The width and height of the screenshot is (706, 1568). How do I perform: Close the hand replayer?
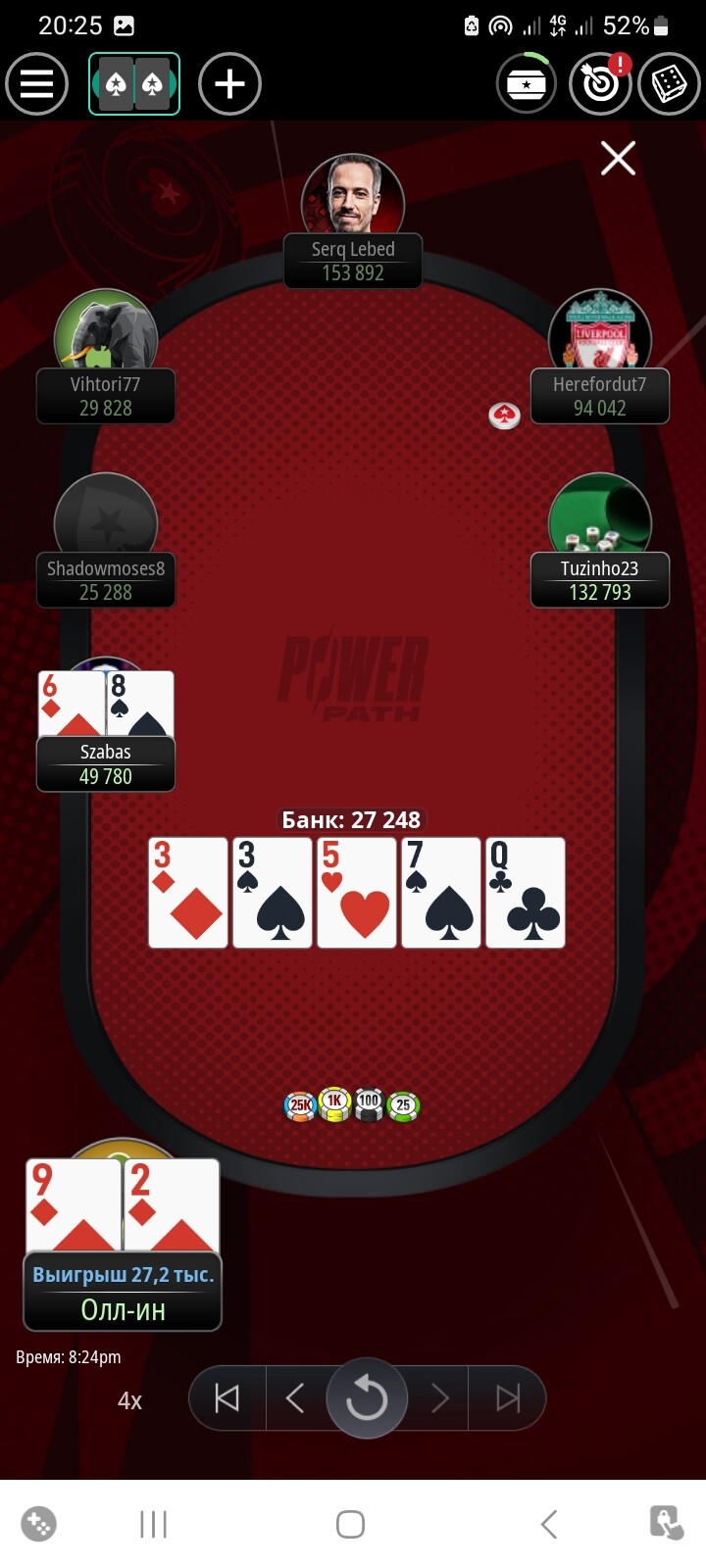(x=618, y=158)
